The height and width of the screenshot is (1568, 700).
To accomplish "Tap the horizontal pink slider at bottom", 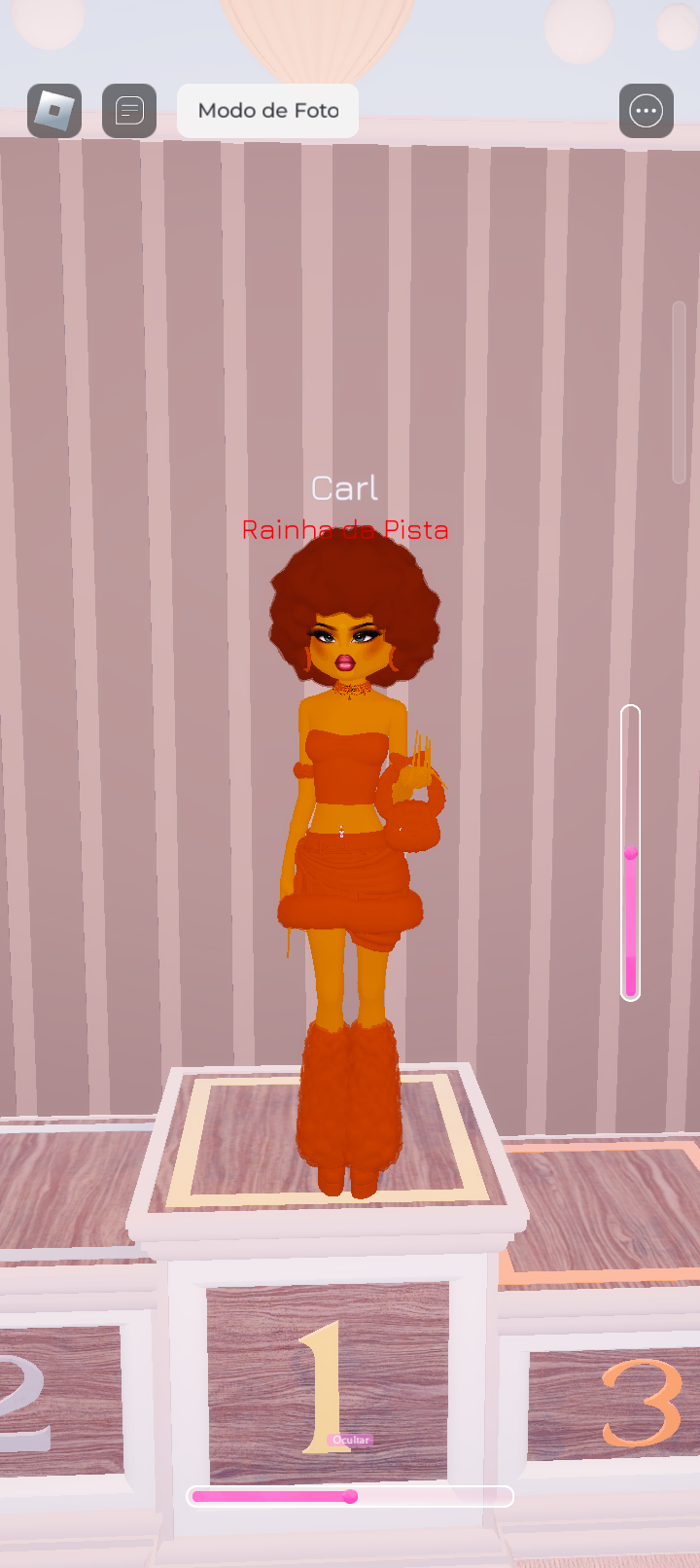I will click(350, 1496).
